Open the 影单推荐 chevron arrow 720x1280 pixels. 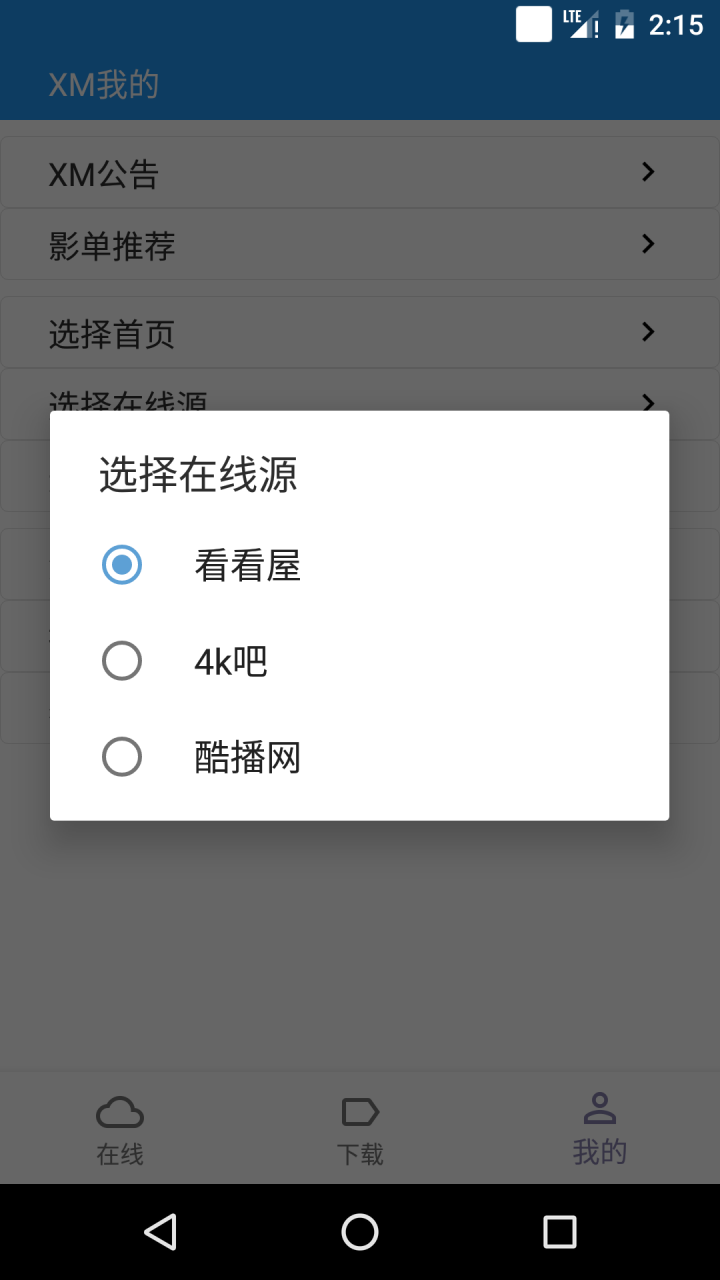[647, 244]
